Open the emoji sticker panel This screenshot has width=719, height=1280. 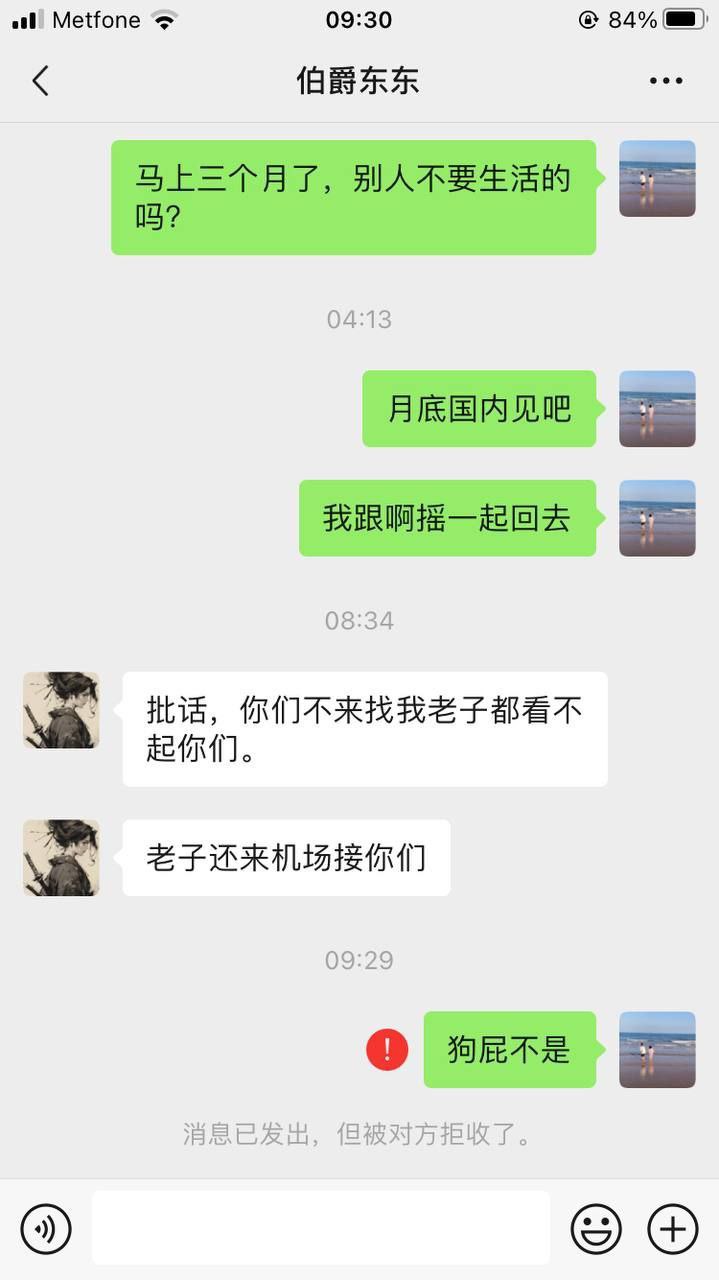point(596,1228)
